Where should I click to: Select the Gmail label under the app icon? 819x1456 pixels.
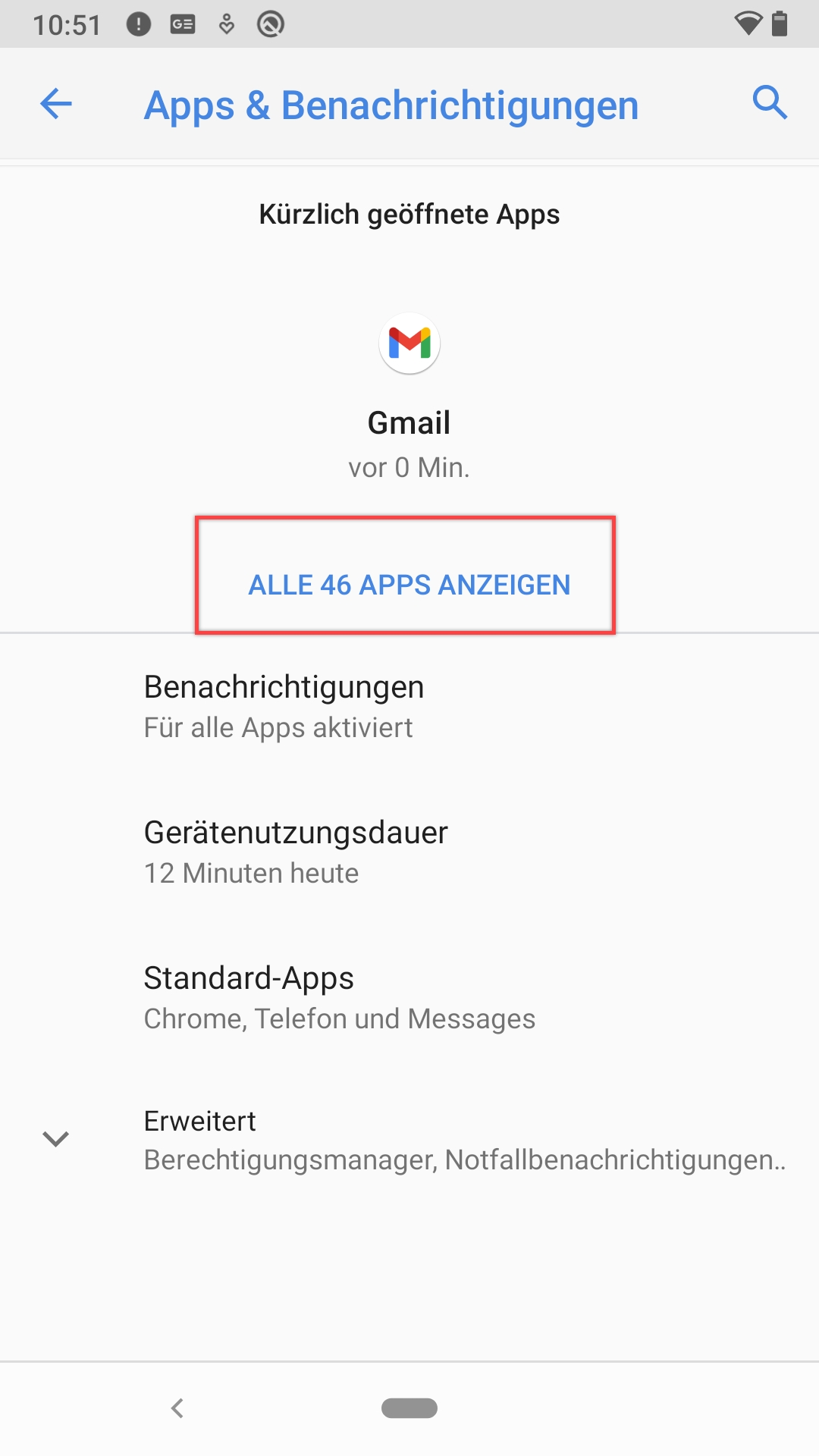click(x=409, y=422)
